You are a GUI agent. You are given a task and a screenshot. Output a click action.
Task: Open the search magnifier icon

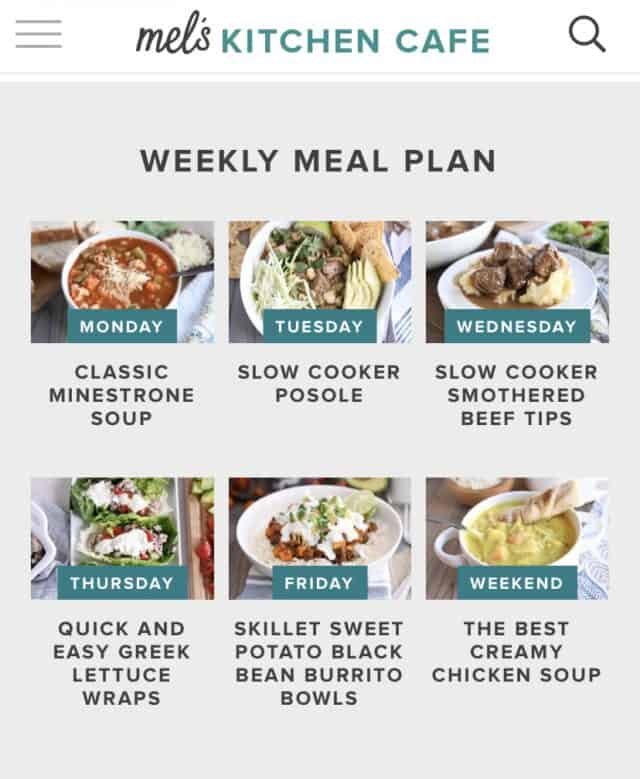[x=587, y=35]
